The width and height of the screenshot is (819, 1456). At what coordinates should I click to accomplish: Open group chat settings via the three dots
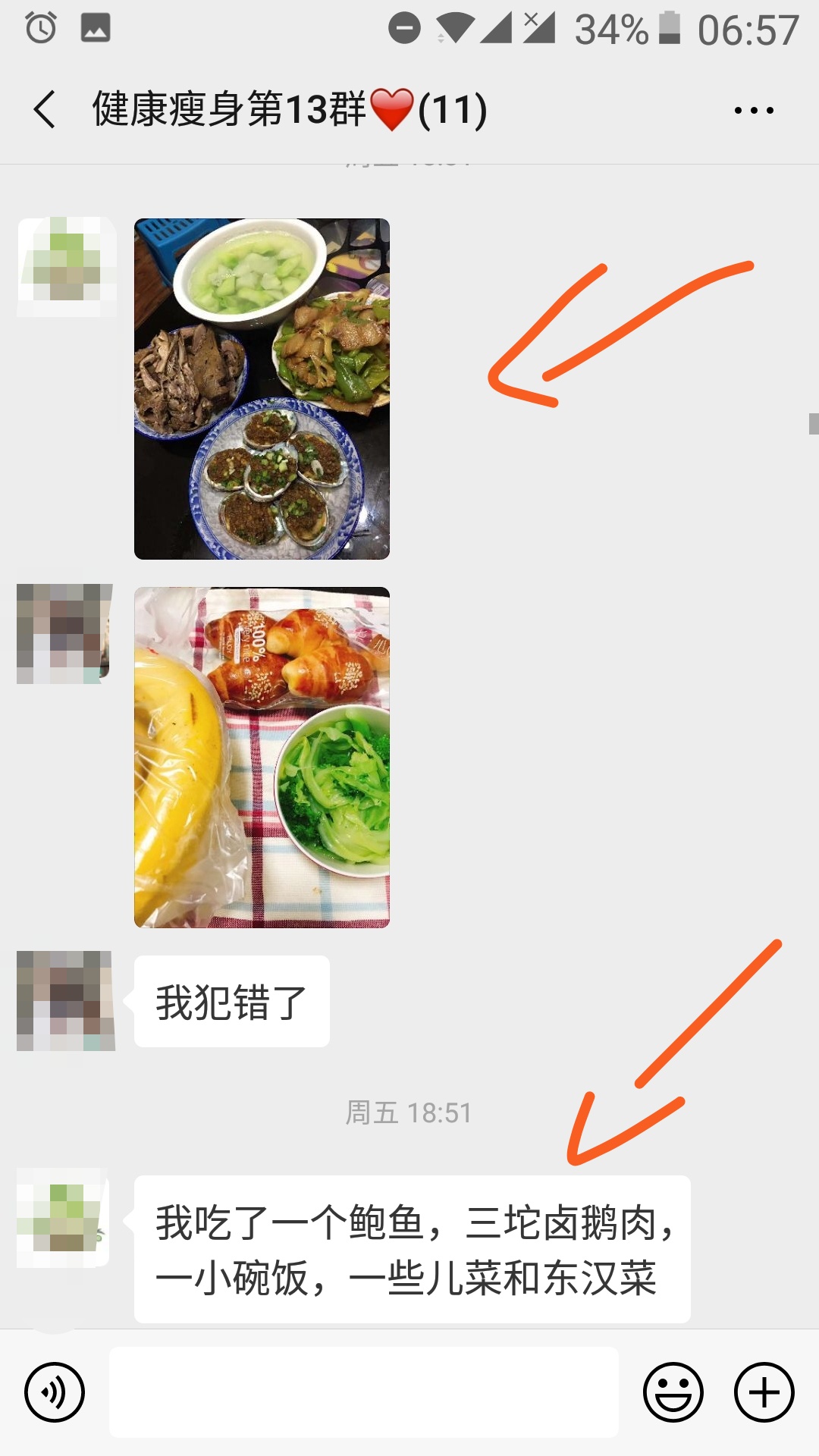[x=753, y=108]
